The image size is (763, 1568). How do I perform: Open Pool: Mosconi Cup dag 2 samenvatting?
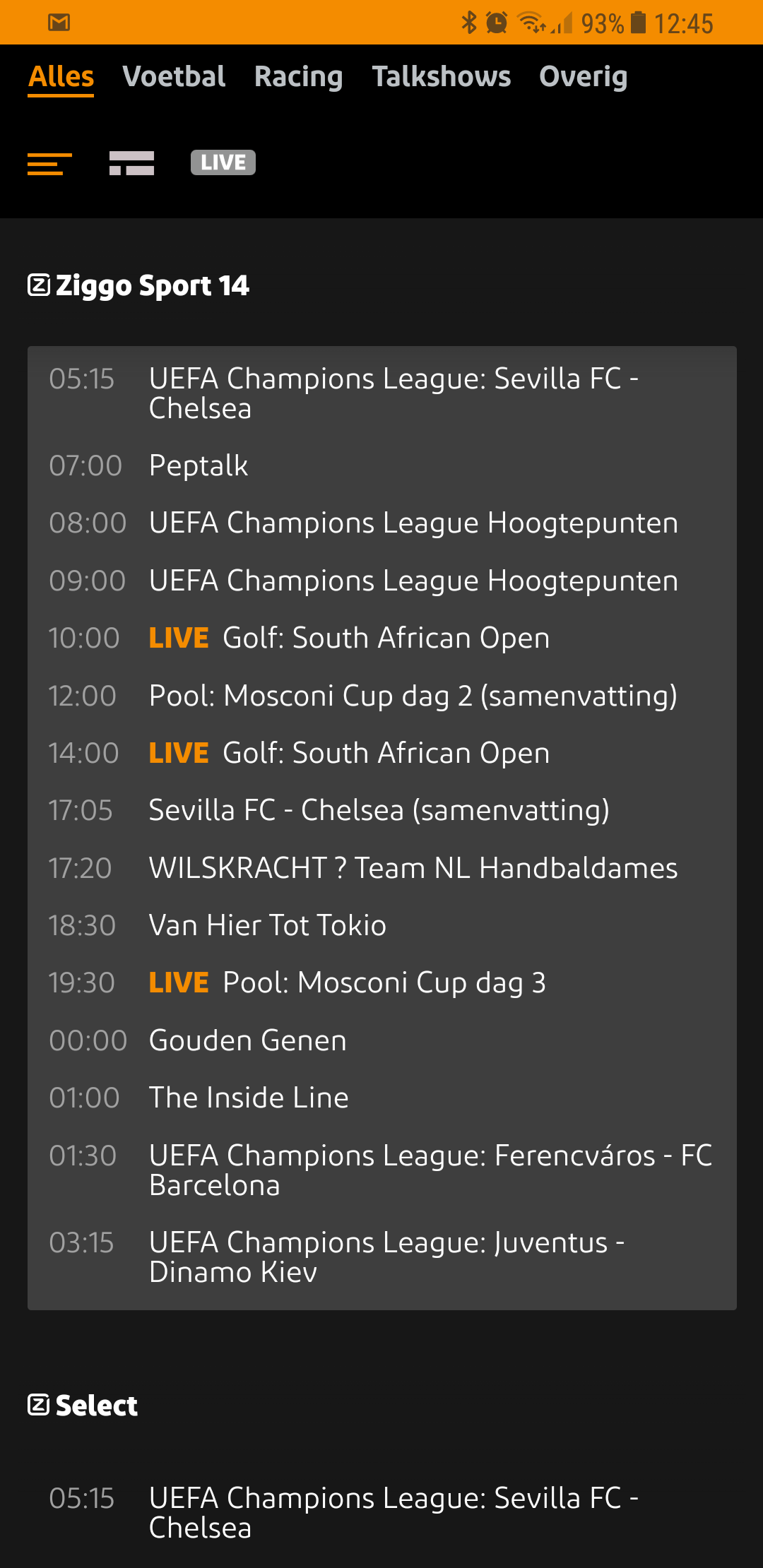tap(381, 696)
